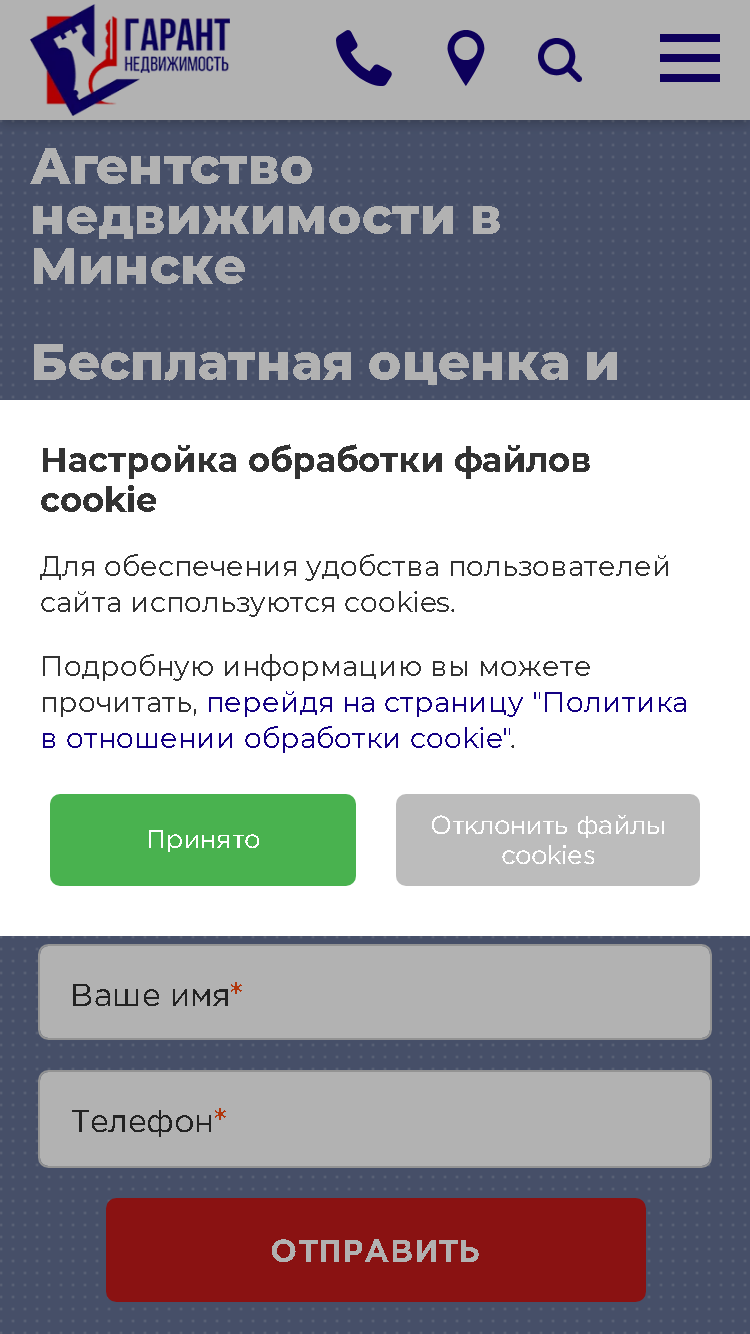Focus the Ваше имя field

(x=375, y=992)
